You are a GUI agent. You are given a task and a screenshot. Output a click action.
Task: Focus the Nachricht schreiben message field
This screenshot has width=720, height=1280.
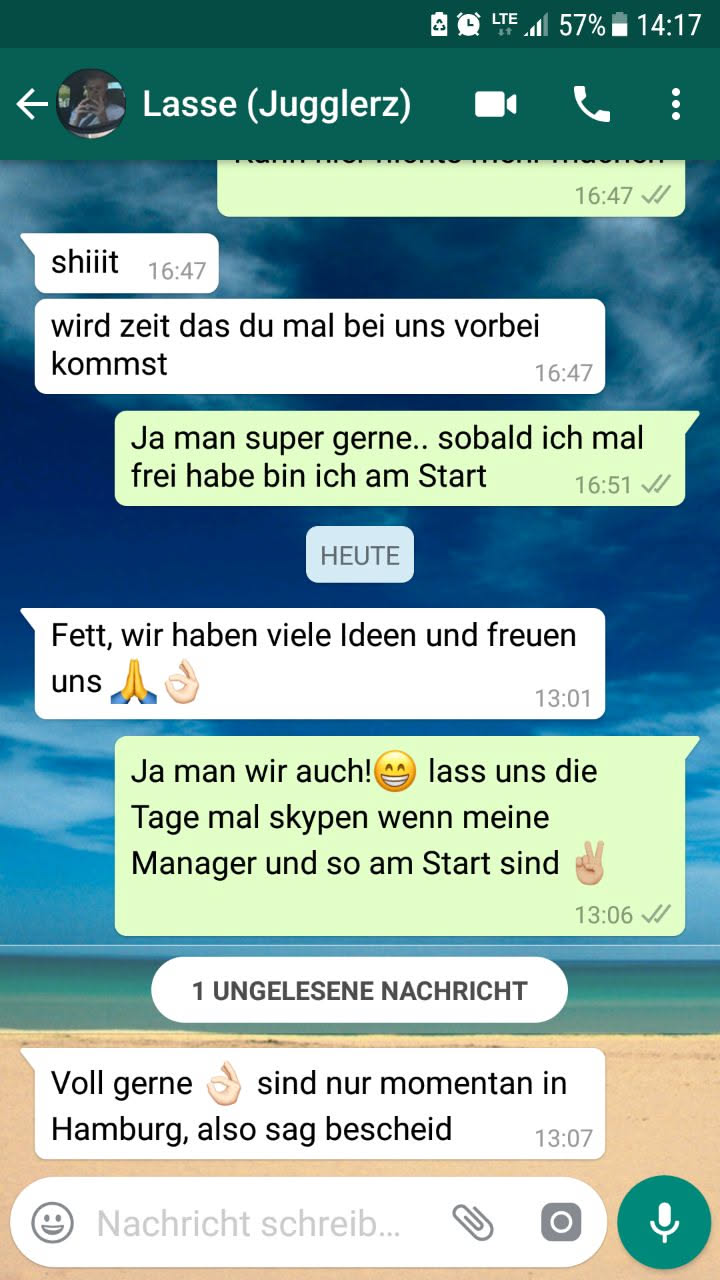tap(250, 1222)
